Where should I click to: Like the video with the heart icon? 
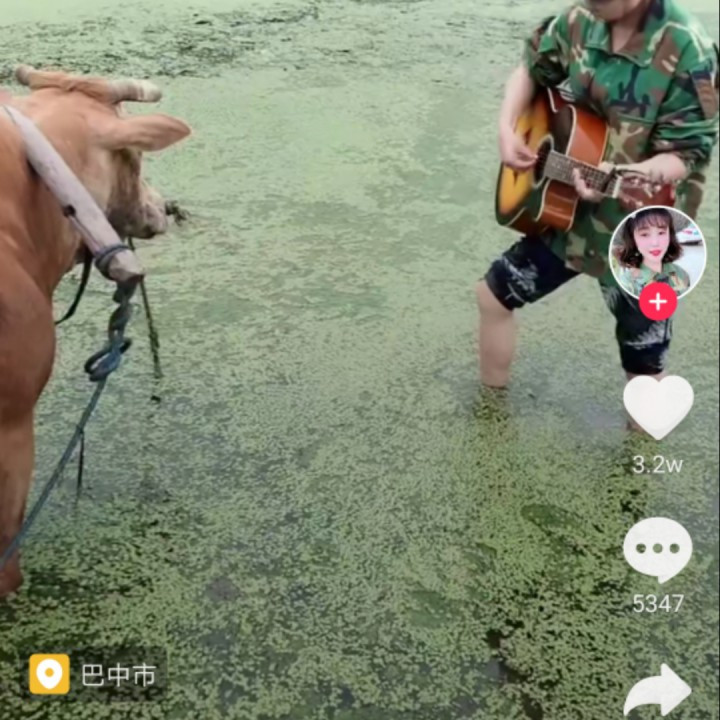click(x=657, y=406)
